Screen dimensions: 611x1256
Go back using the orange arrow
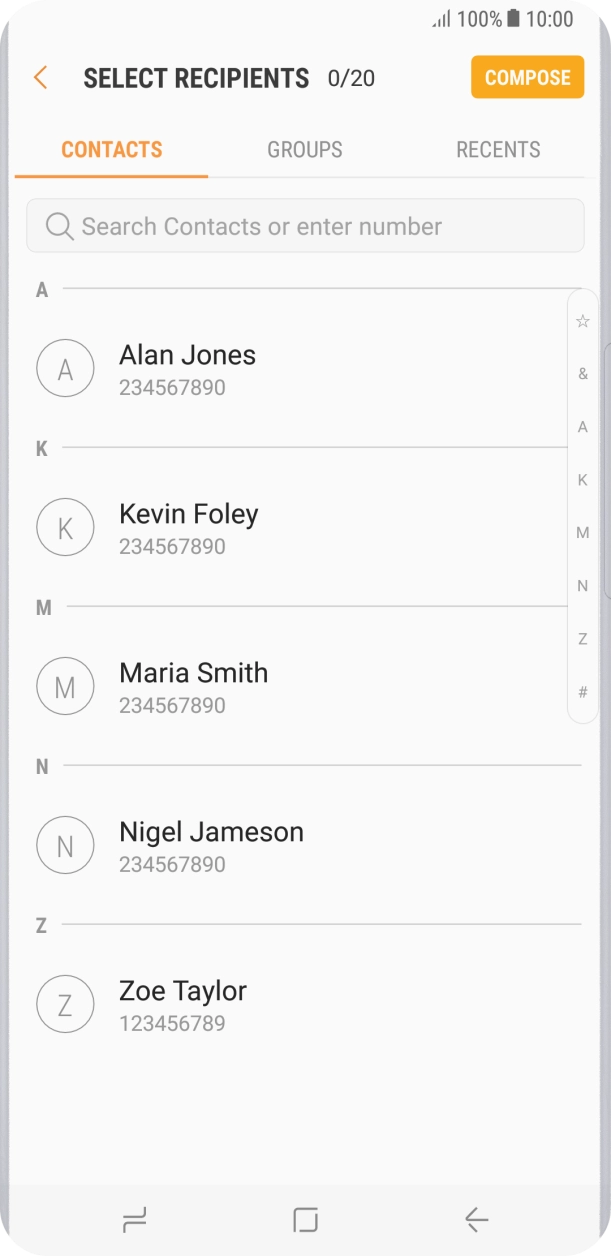click(x=41, y=78)
